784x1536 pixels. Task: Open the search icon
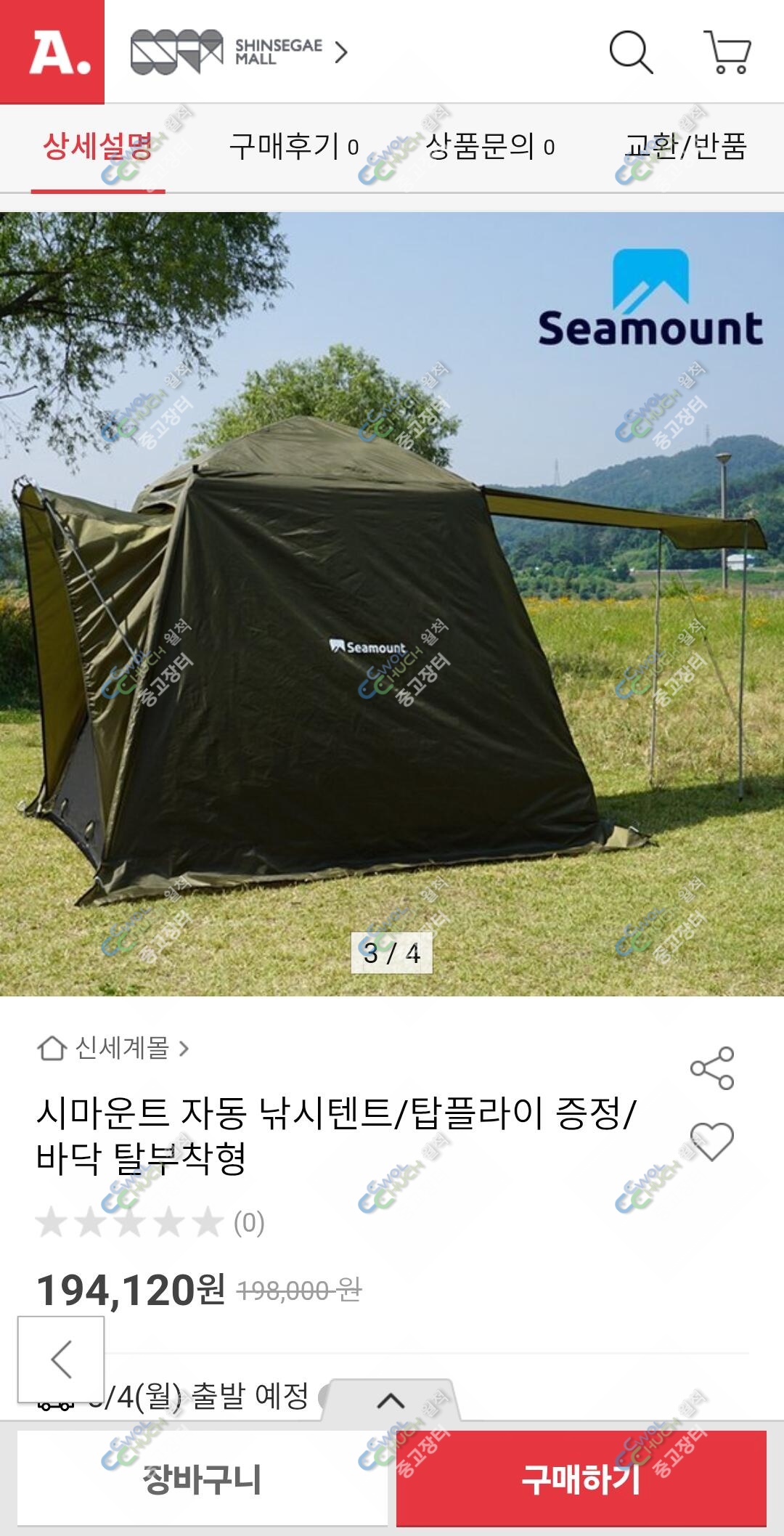(x=631, y=52)
